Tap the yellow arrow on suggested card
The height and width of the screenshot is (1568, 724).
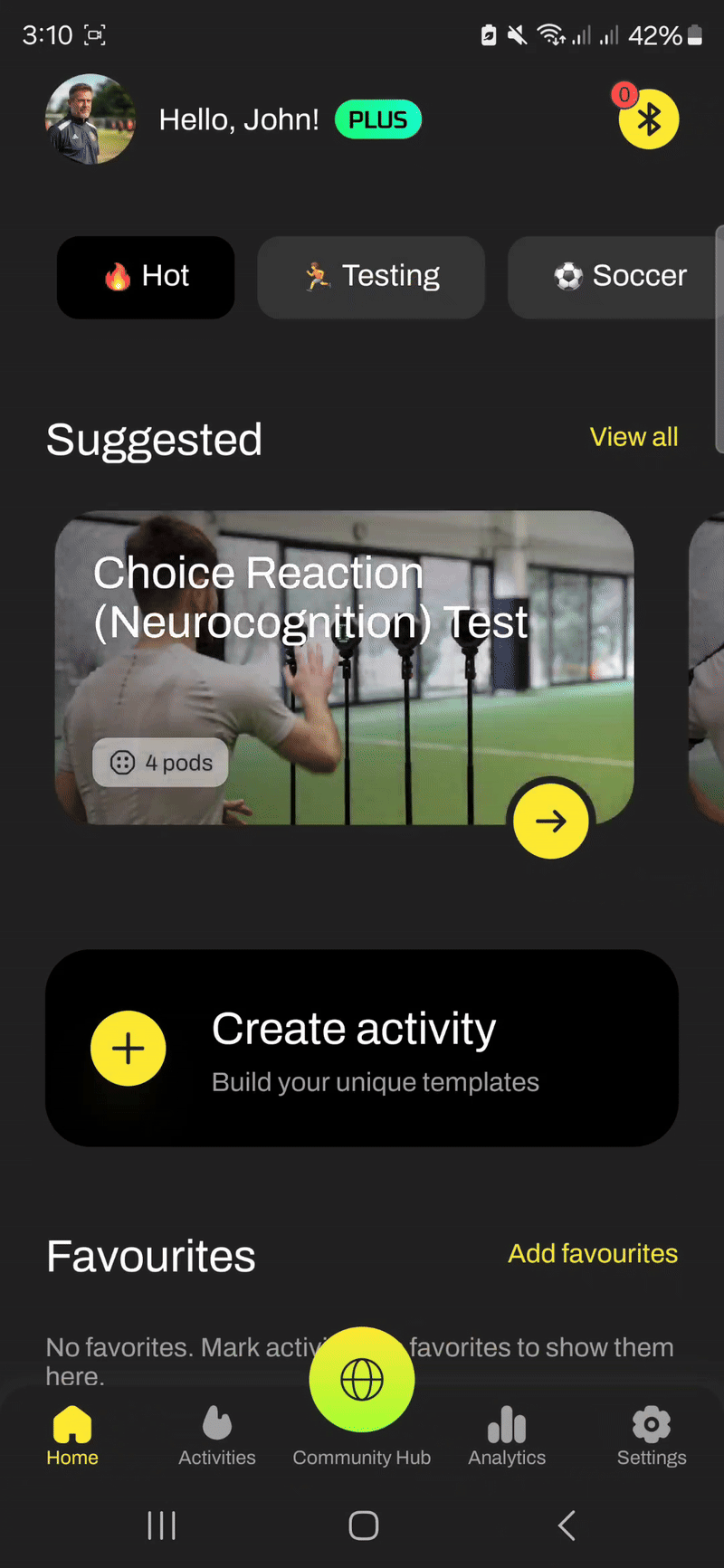550,821
